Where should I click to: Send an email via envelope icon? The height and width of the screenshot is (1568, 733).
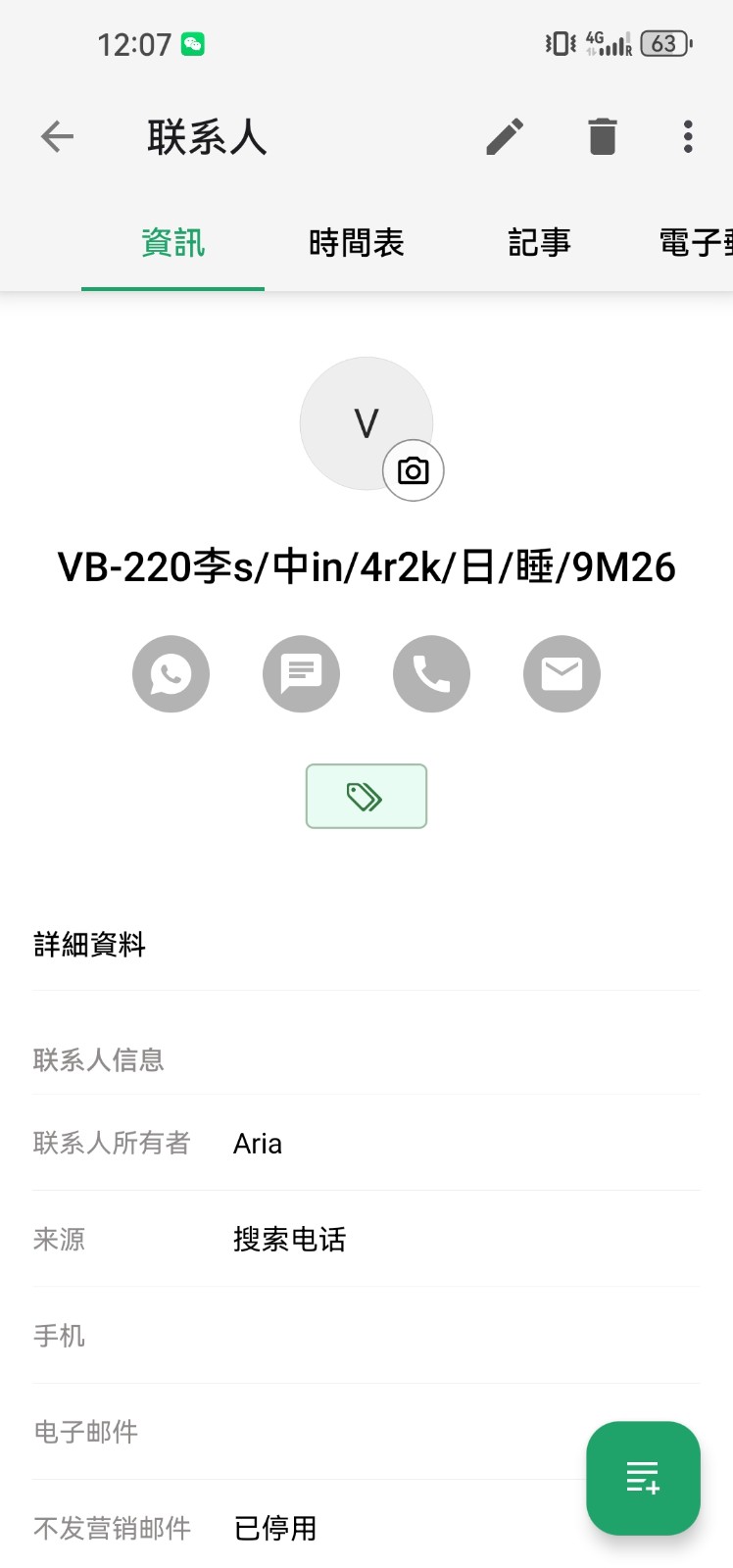tap(562, 674)
